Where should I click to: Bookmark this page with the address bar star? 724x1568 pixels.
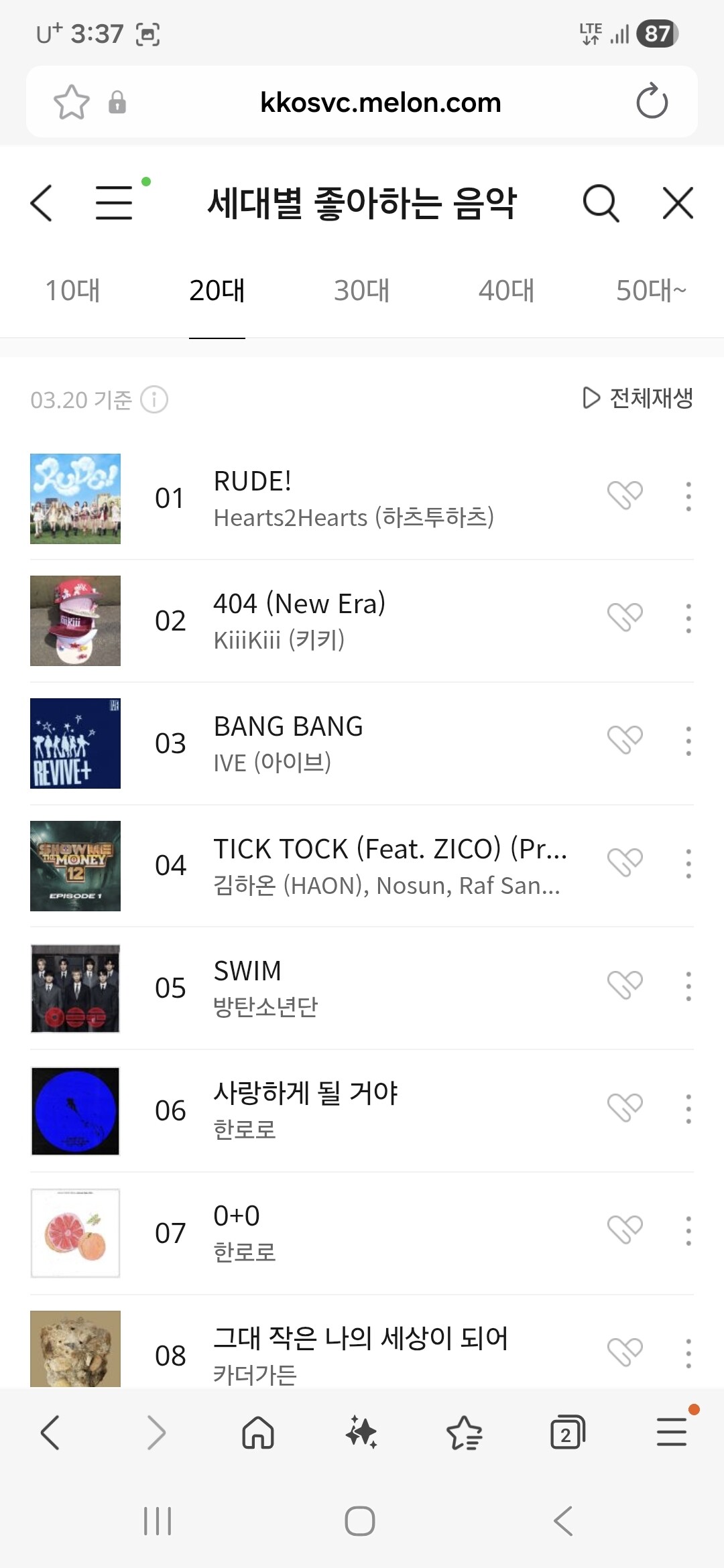(x=71, y=103)
